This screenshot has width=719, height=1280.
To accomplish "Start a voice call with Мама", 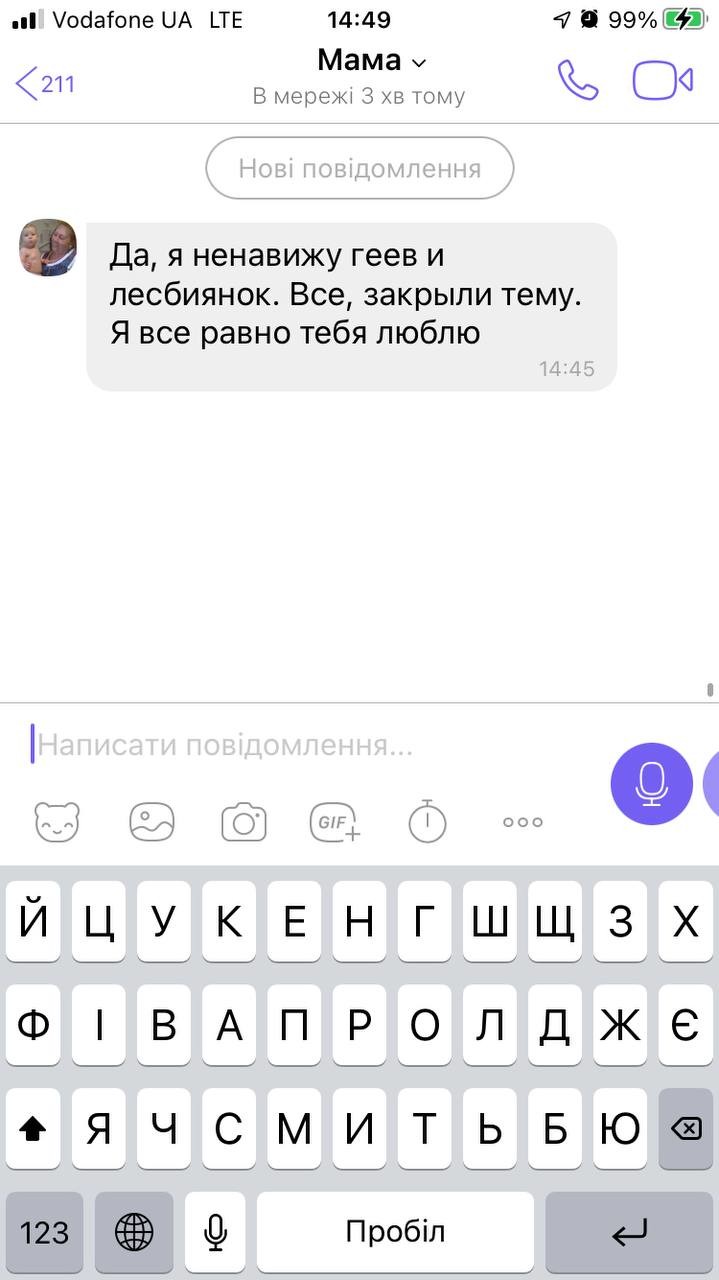I will tap(578, 81).
